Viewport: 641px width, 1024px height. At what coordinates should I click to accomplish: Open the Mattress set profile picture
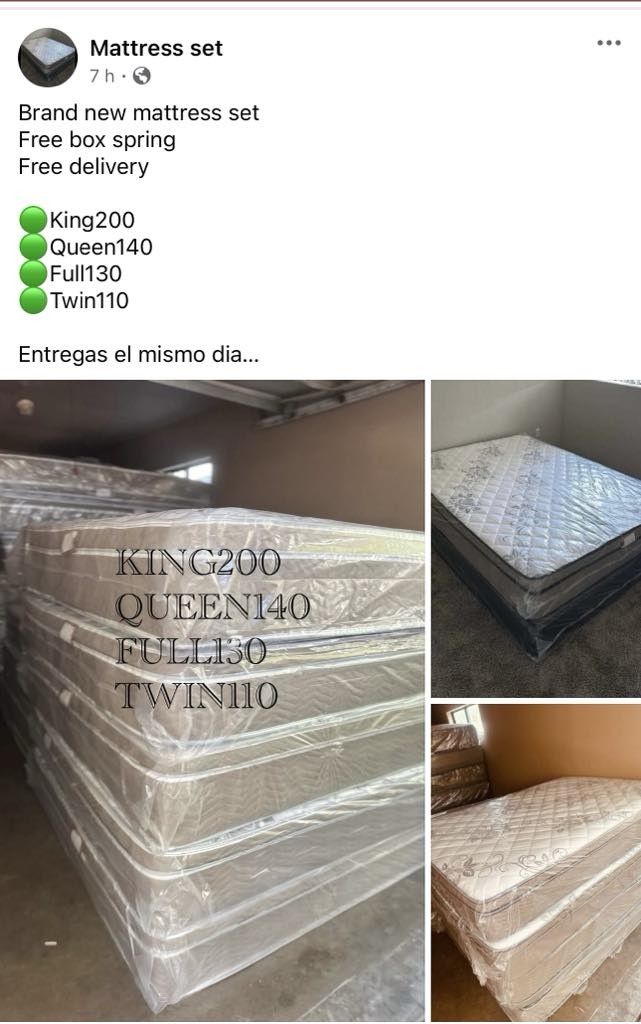pyautogui.click(x=47, y=58)
